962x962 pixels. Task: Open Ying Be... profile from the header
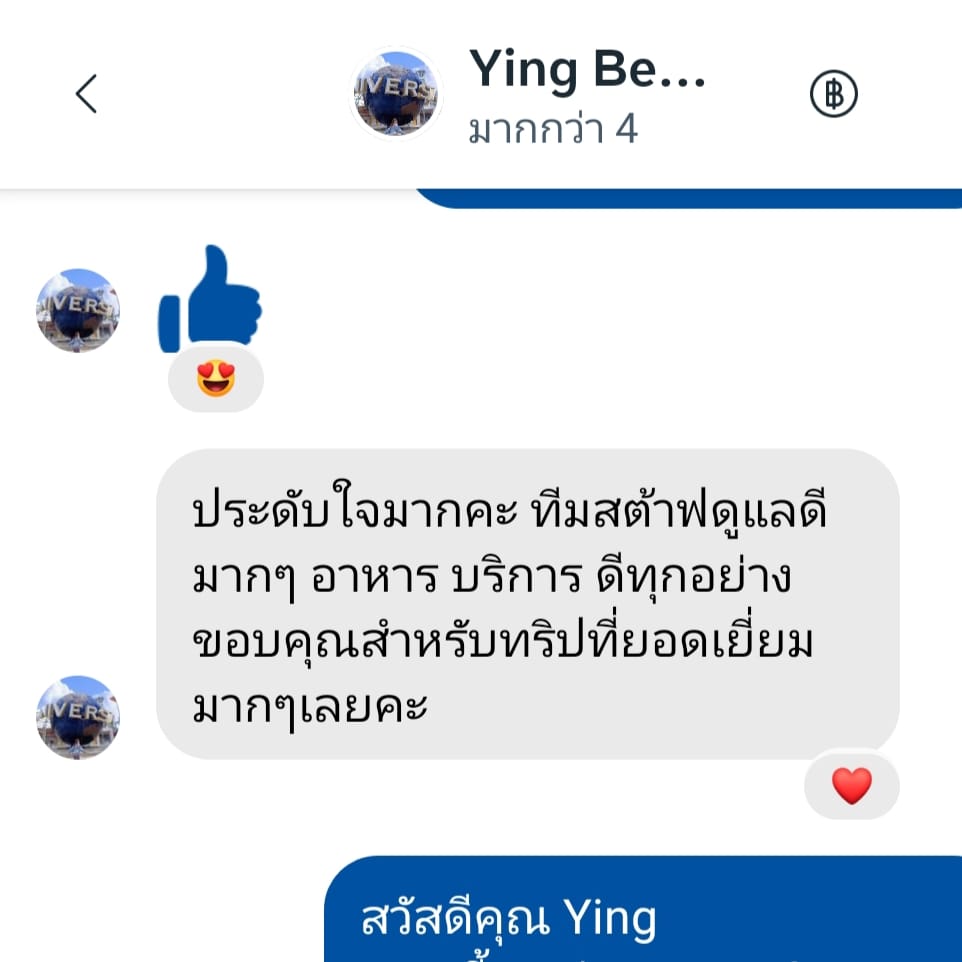click(x=586, y=70)
